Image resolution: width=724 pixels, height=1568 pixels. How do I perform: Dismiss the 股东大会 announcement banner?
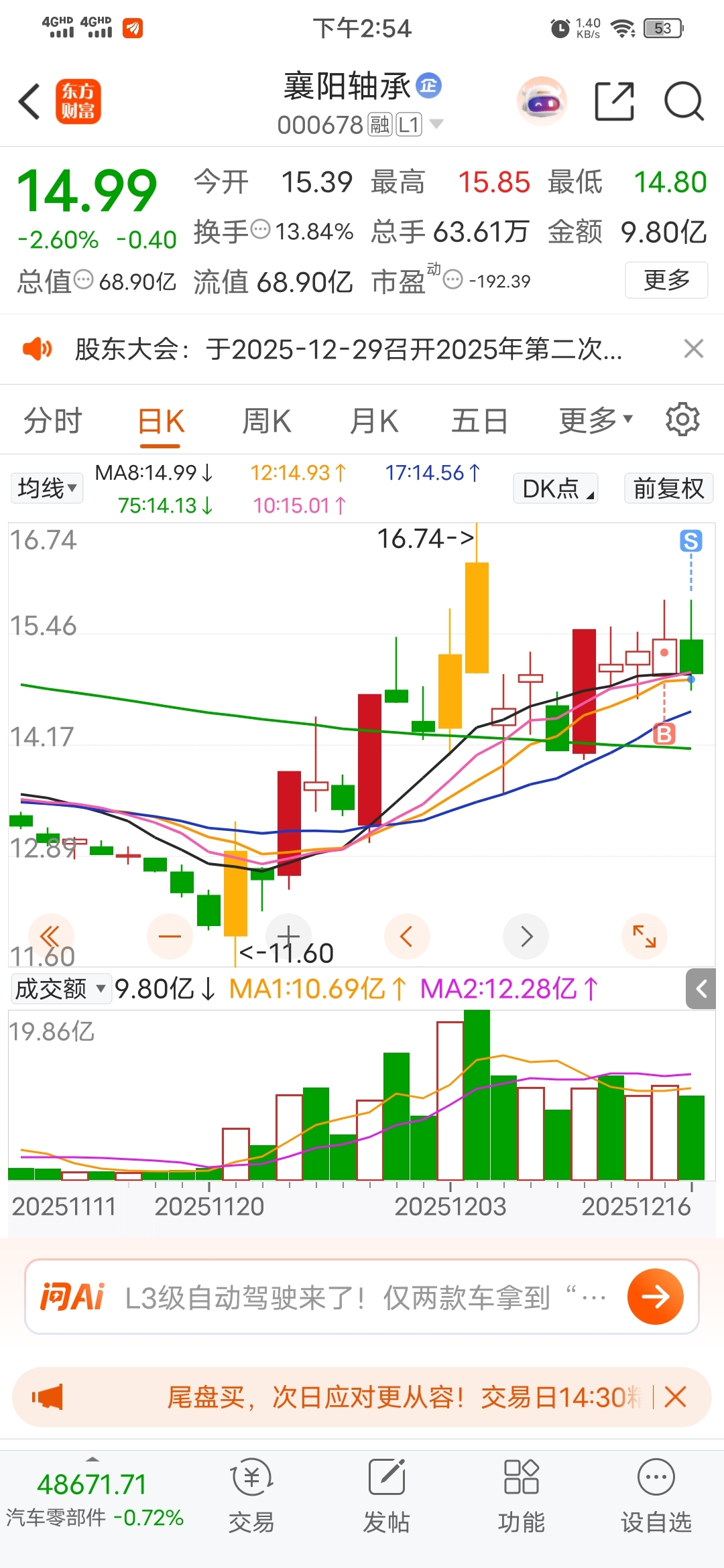pyautogui.click(x=693, y=348)
